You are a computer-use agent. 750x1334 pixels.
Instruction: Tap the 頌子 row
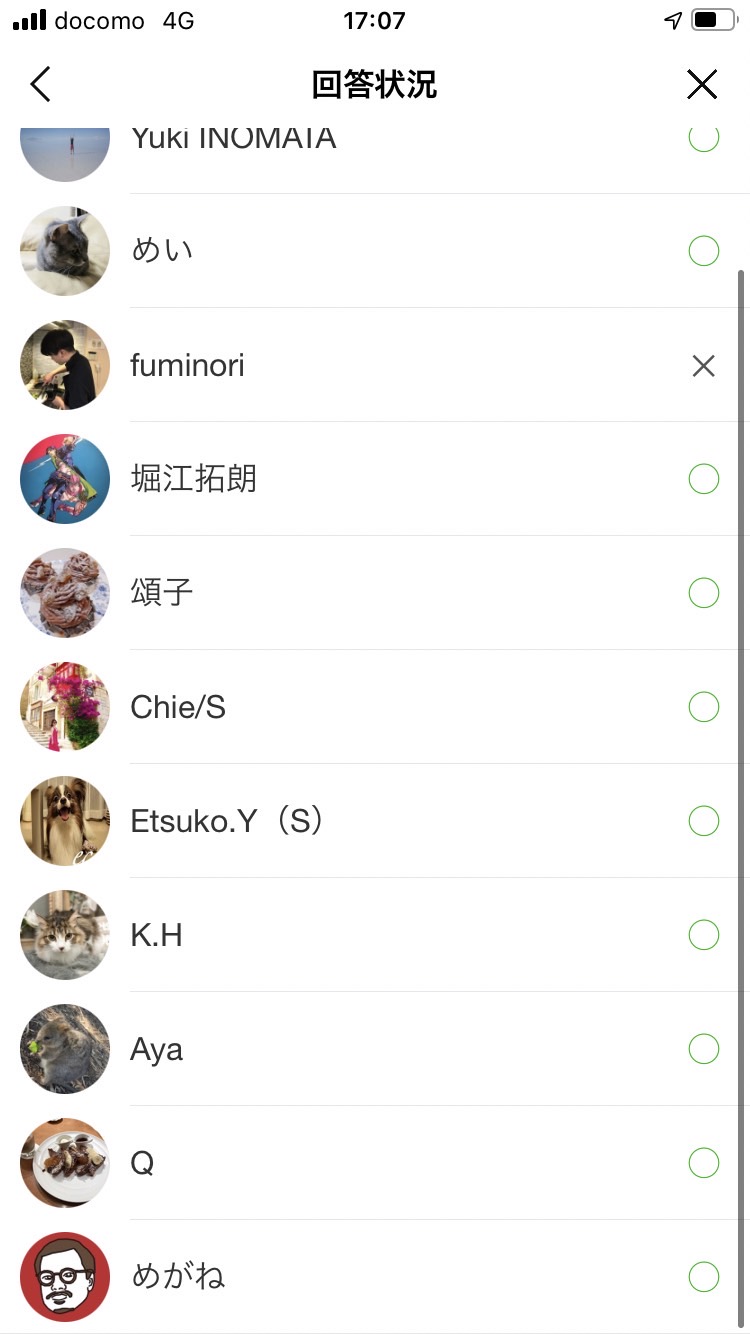pyautogui.click(x=375, y=593)
